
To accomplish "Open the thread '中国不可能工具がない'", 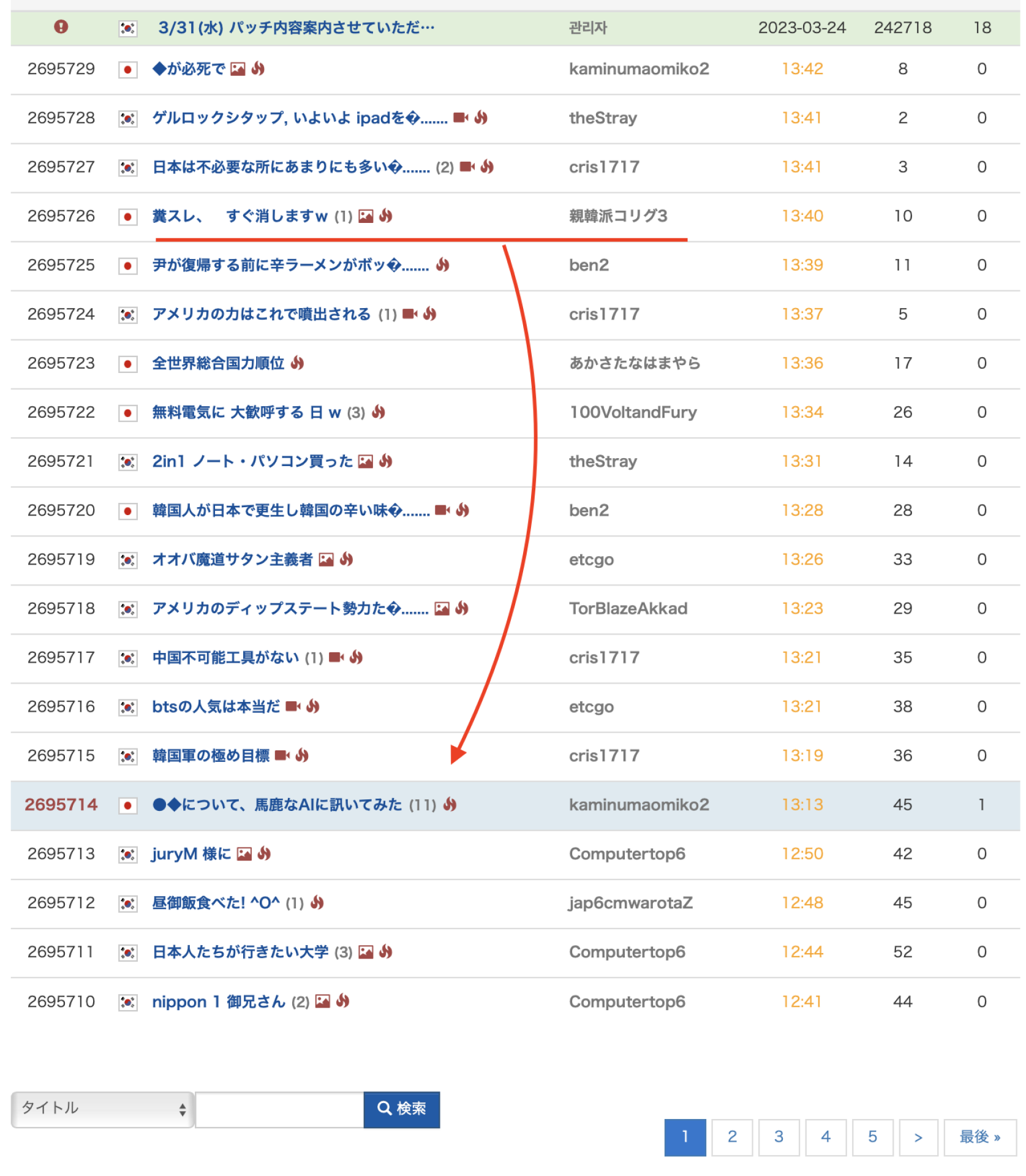I will point(225,657).
